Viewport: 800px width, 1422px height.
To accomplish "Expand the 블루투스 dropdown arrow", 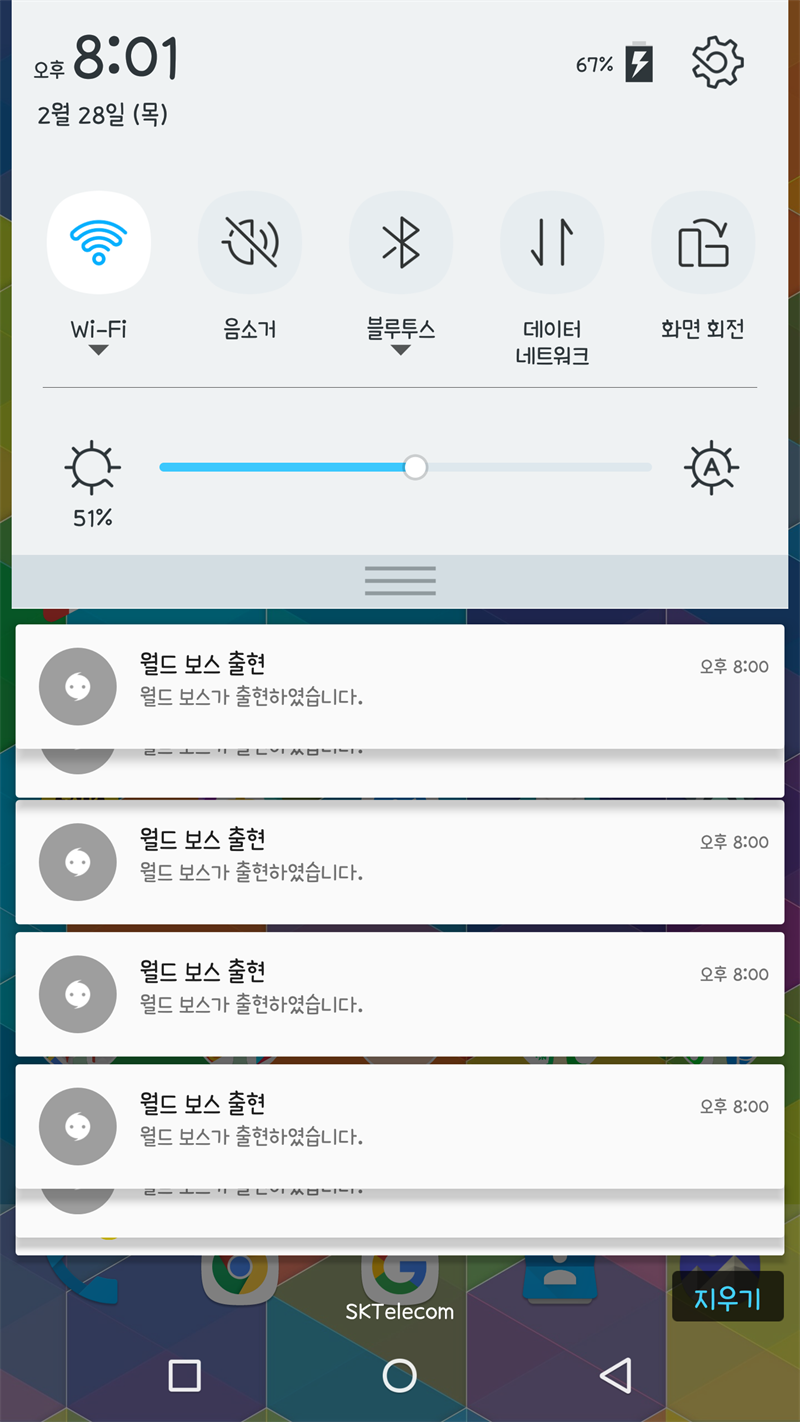I will click(x=401, y=350).
